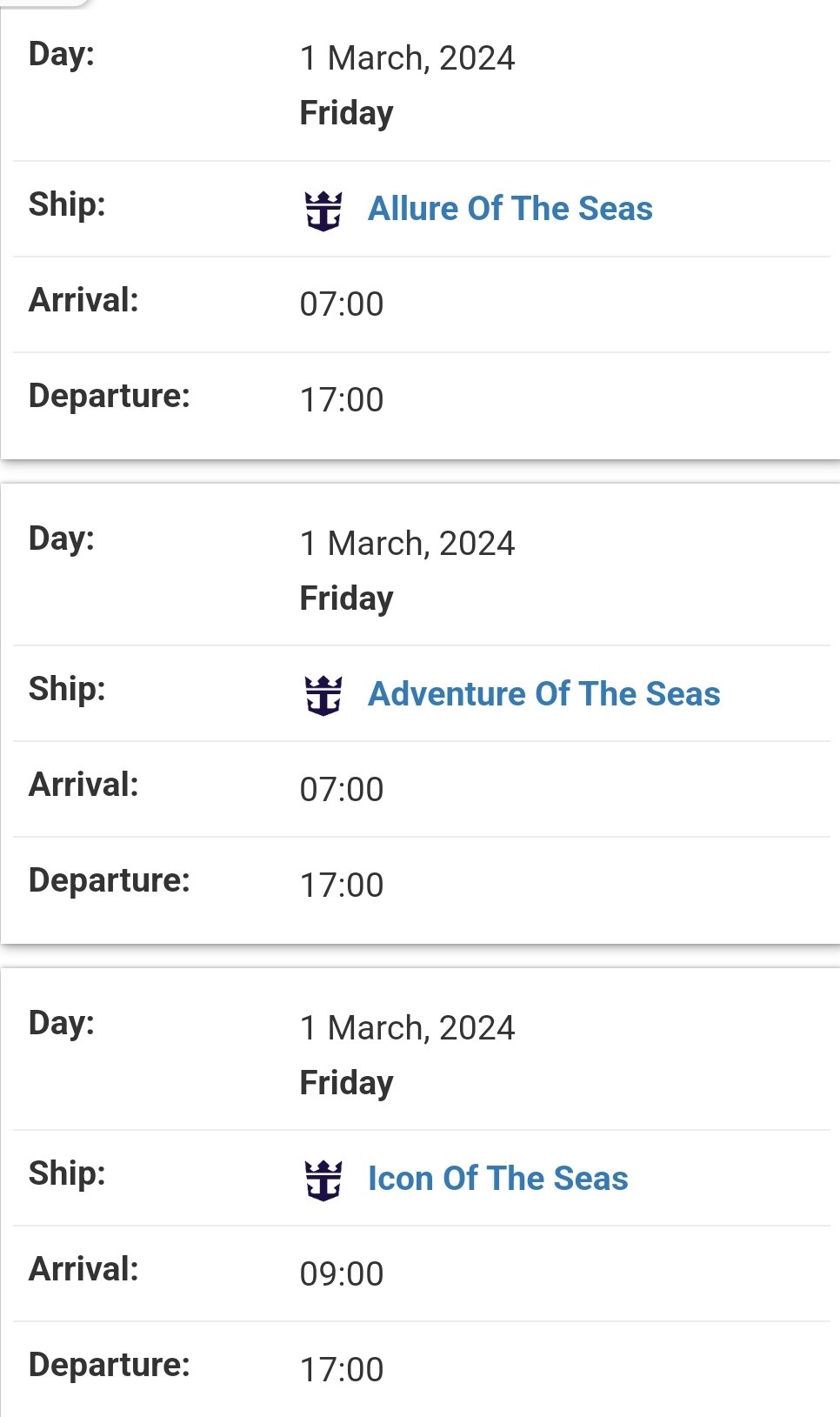Open the Adventure Of The Seas link
This screenshot has width=840, height=1417.
point(543,694)
